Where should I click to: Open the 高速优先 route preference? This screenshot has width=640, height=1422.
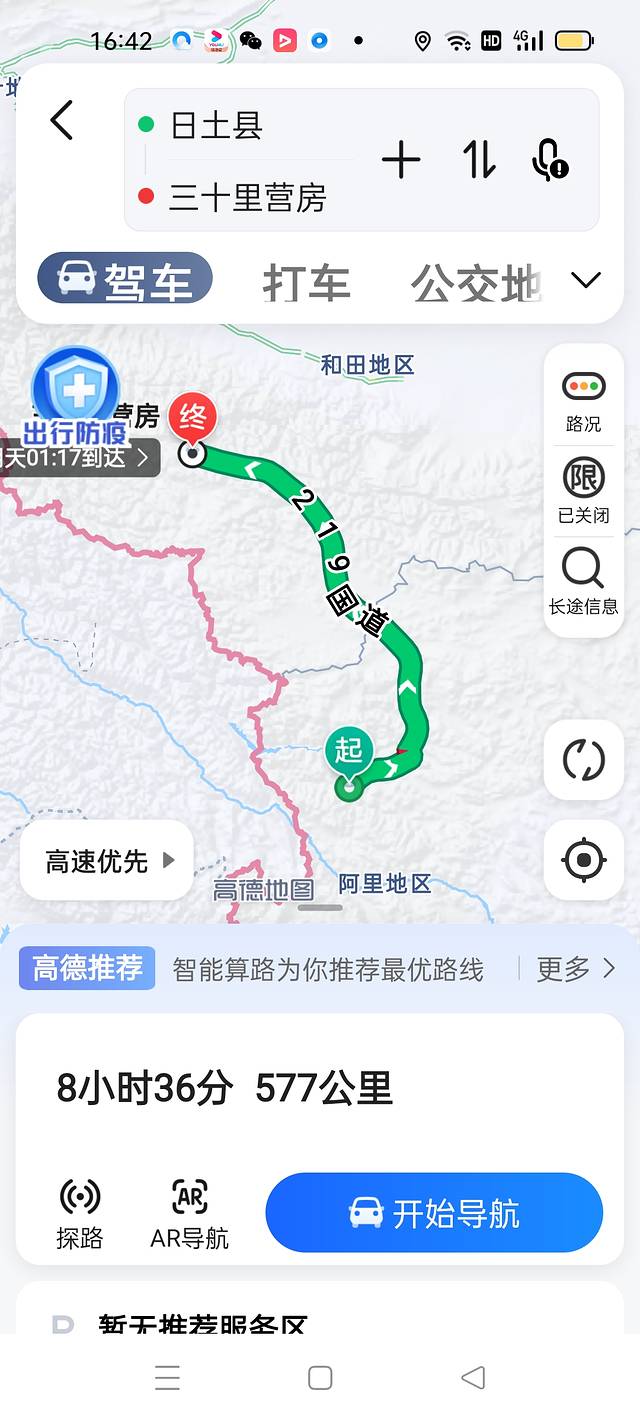[107, 860]
